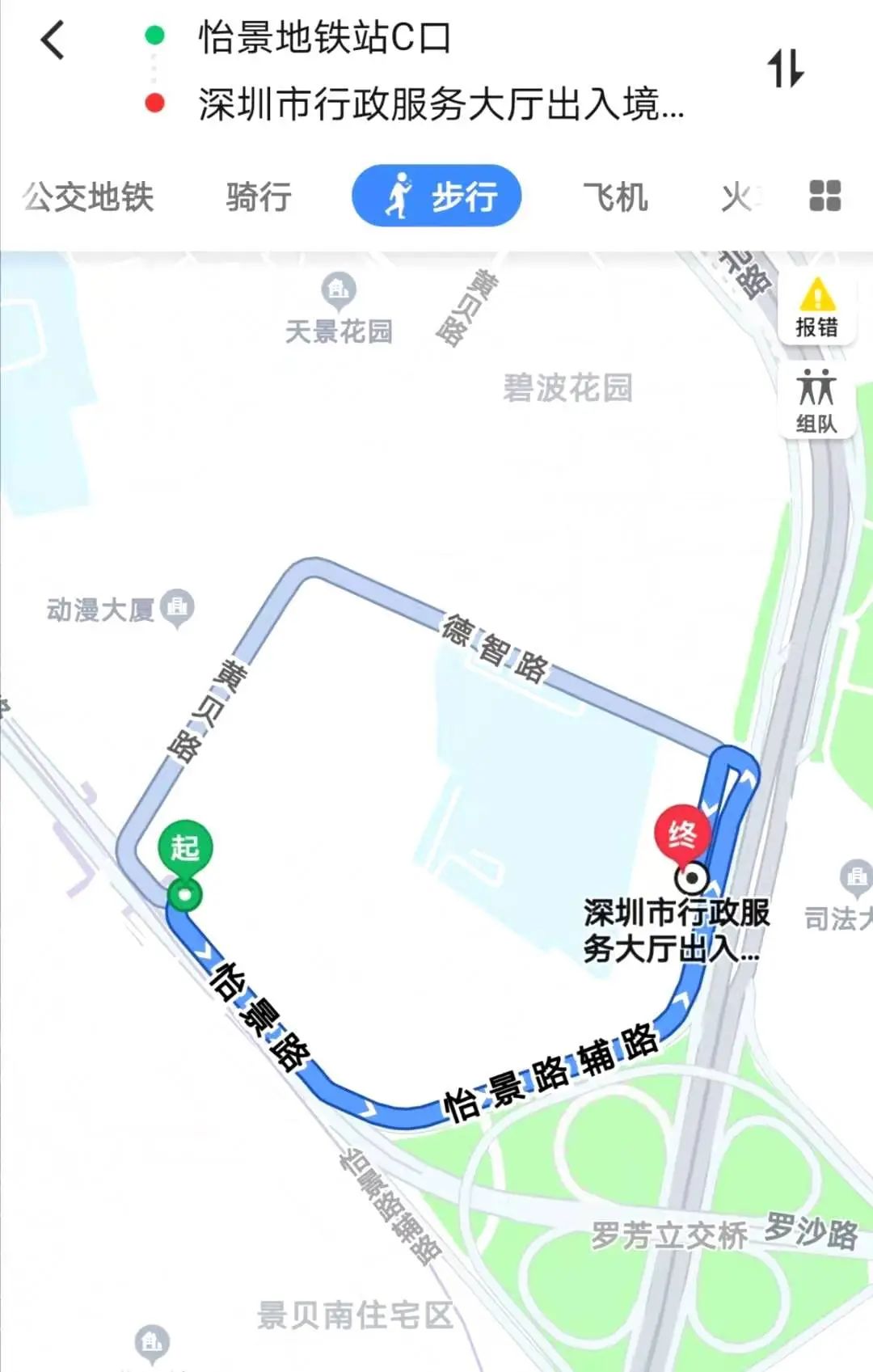The image size is (873, 1372).
Task: Select the 步行 walking tab
Action: [436, 196]
